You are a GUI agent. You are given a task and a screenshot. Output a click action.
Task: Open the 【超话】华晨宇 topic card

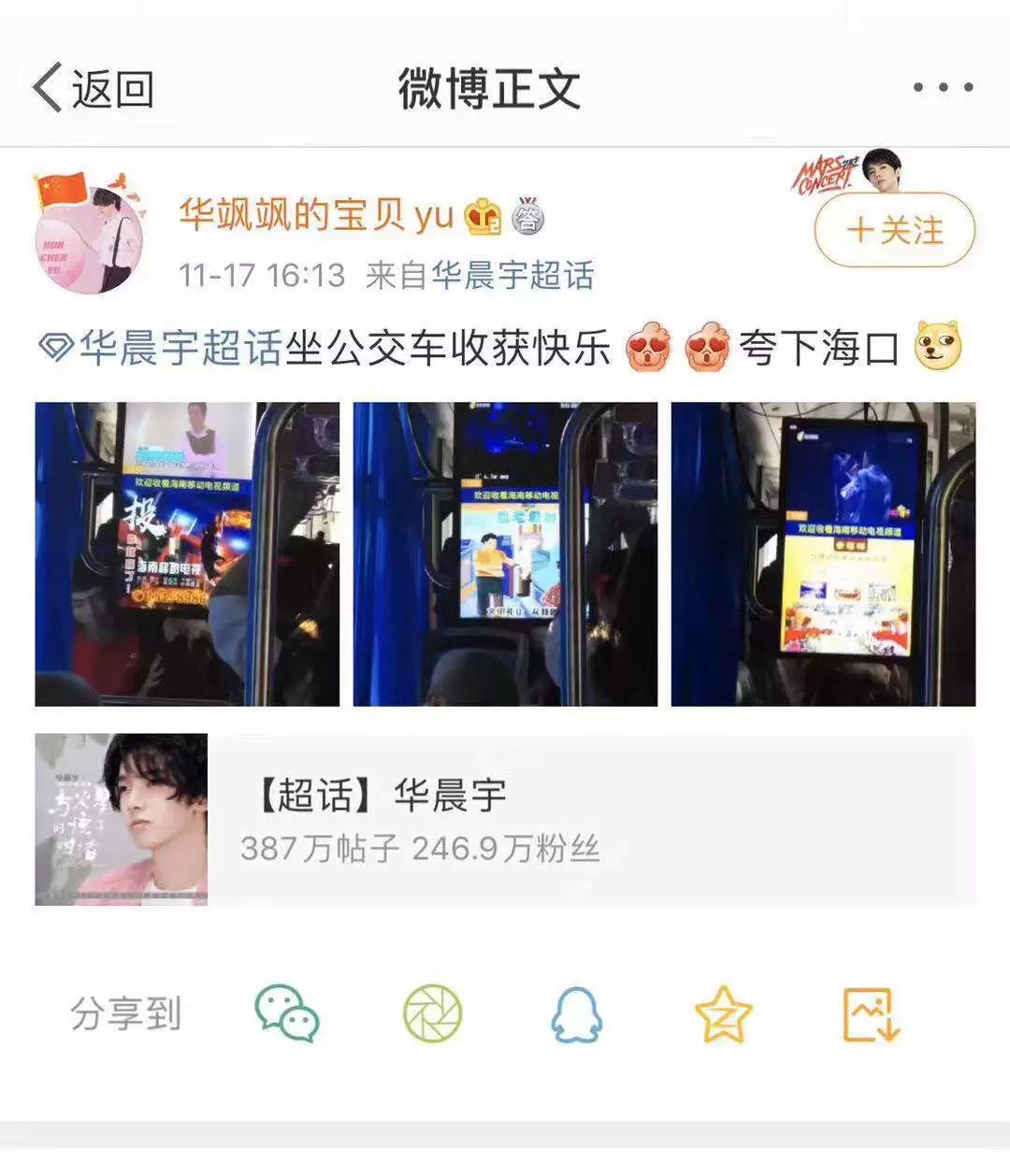tap(505, 819)
